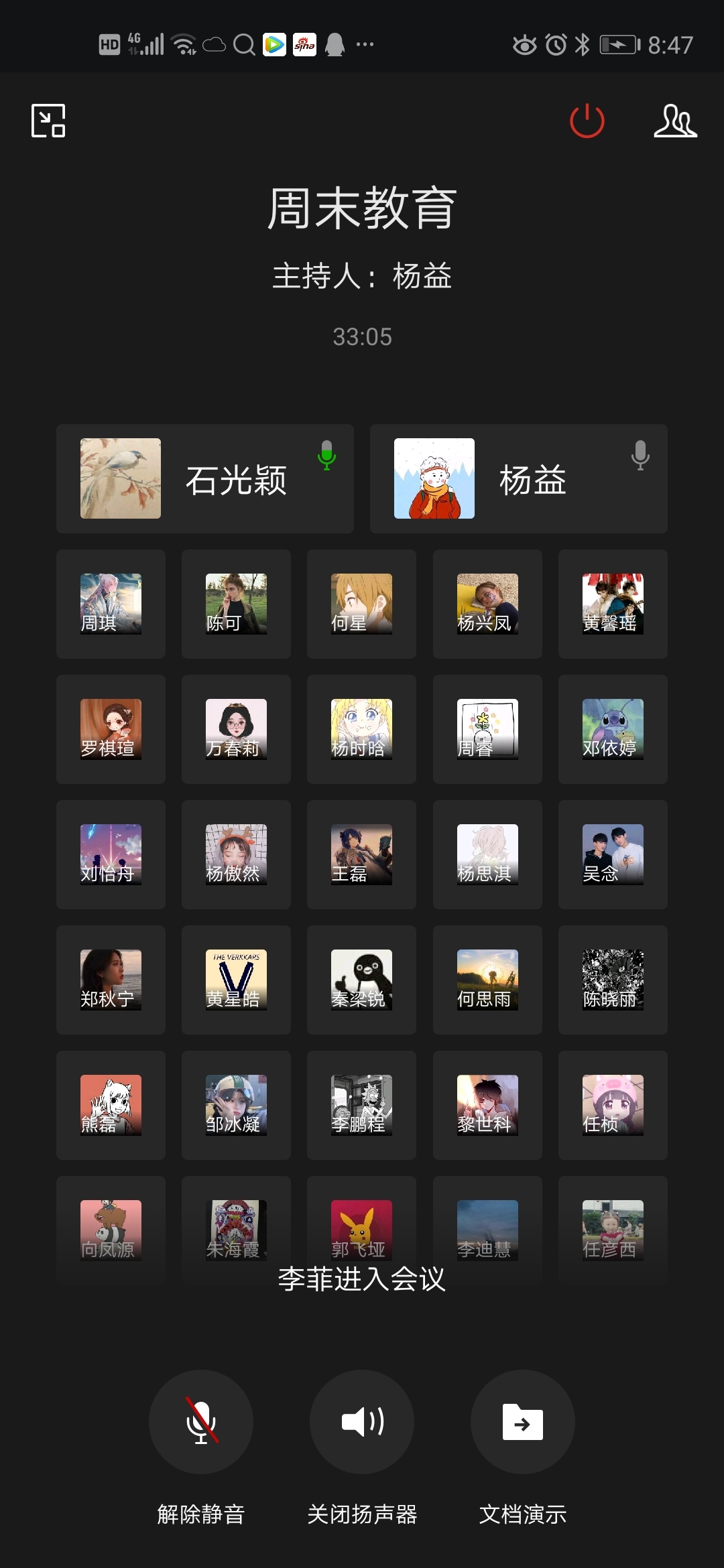Open participant 周琪
The image size is (724, 1568).
111,604
